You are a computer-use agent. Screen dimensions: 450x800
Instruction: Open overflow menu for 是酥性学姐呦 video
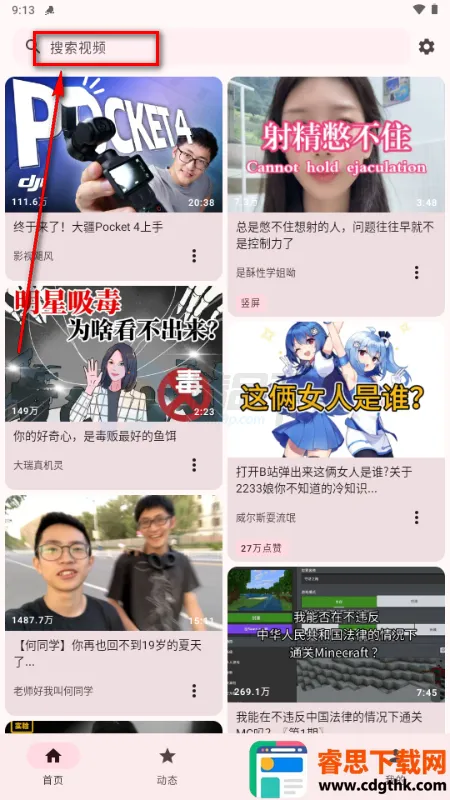416,272
